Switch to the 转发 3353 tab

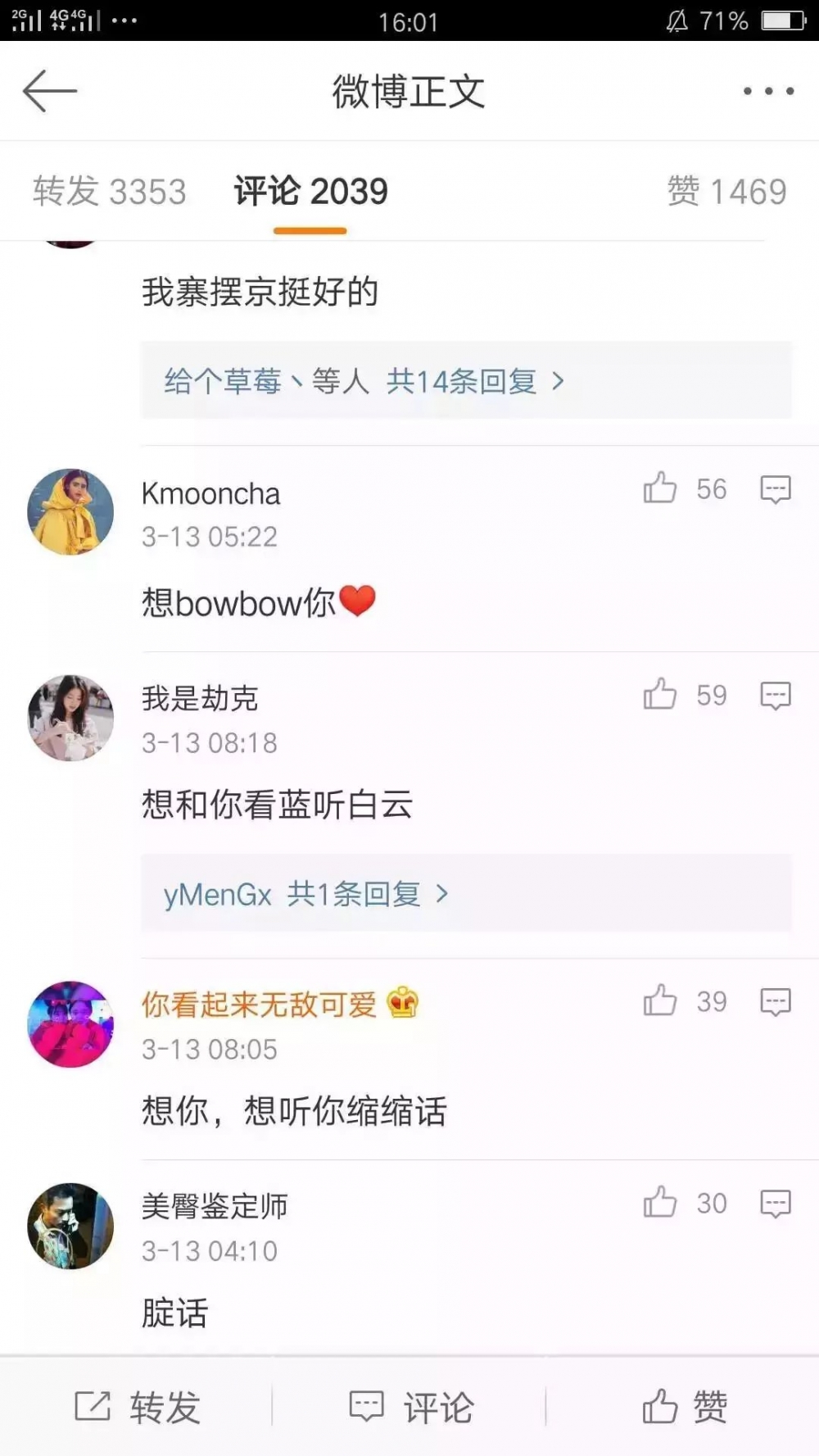point(110,192)
